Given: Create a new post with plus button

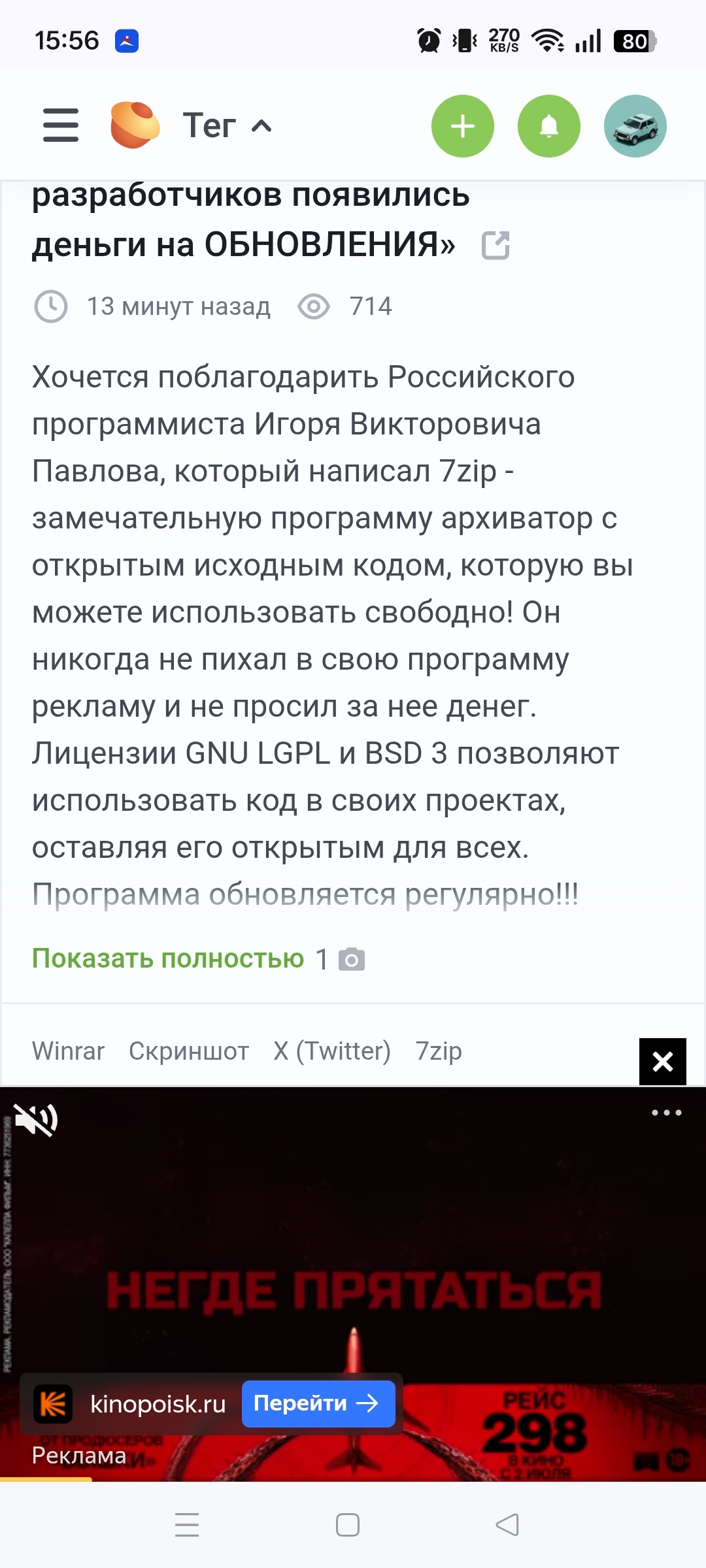Looking at the screenshot, I should click(463, 126).
